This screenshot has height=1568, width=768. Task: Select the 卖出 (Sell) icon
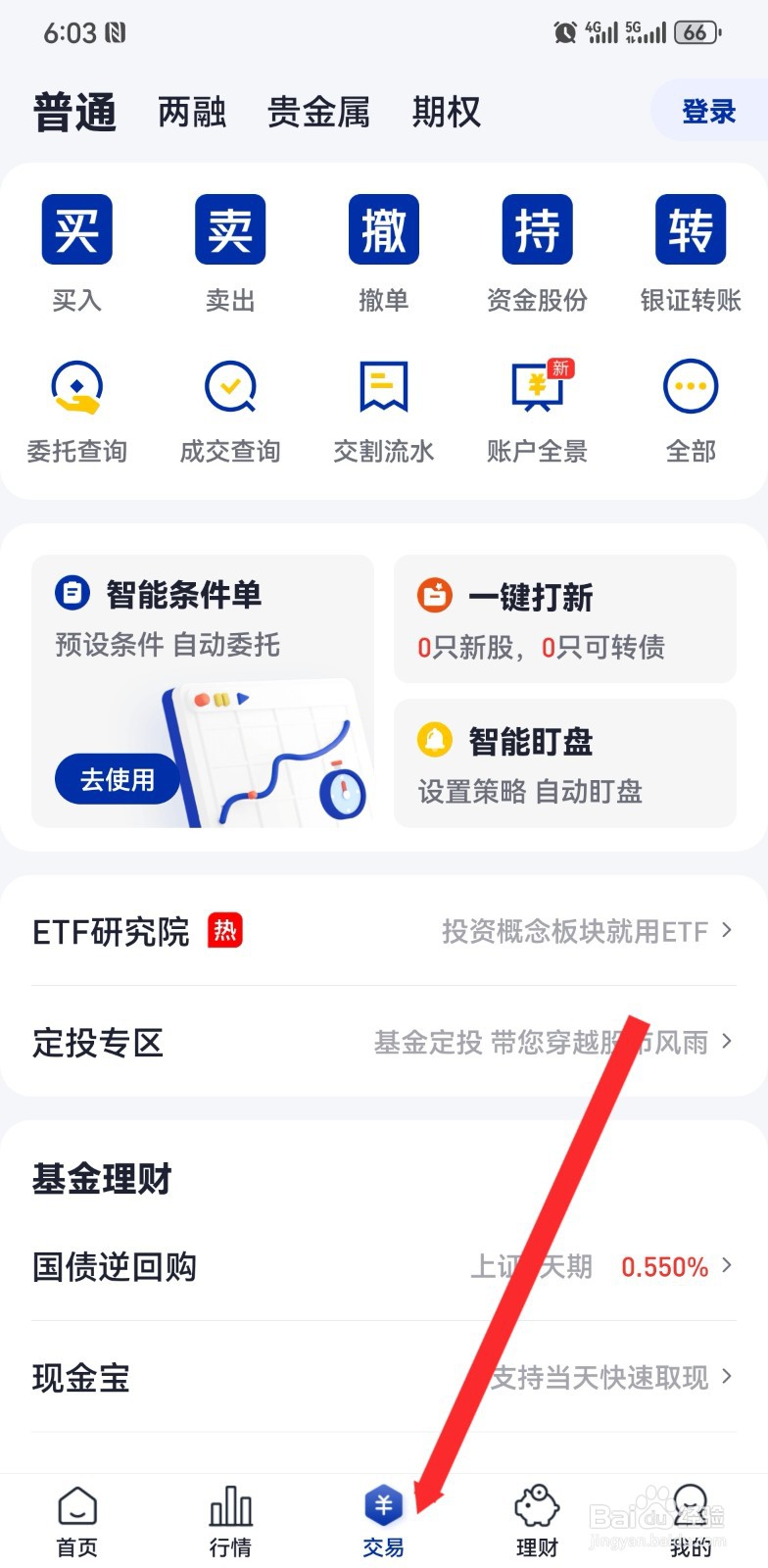pyautogui.click(x=229, y=229)
